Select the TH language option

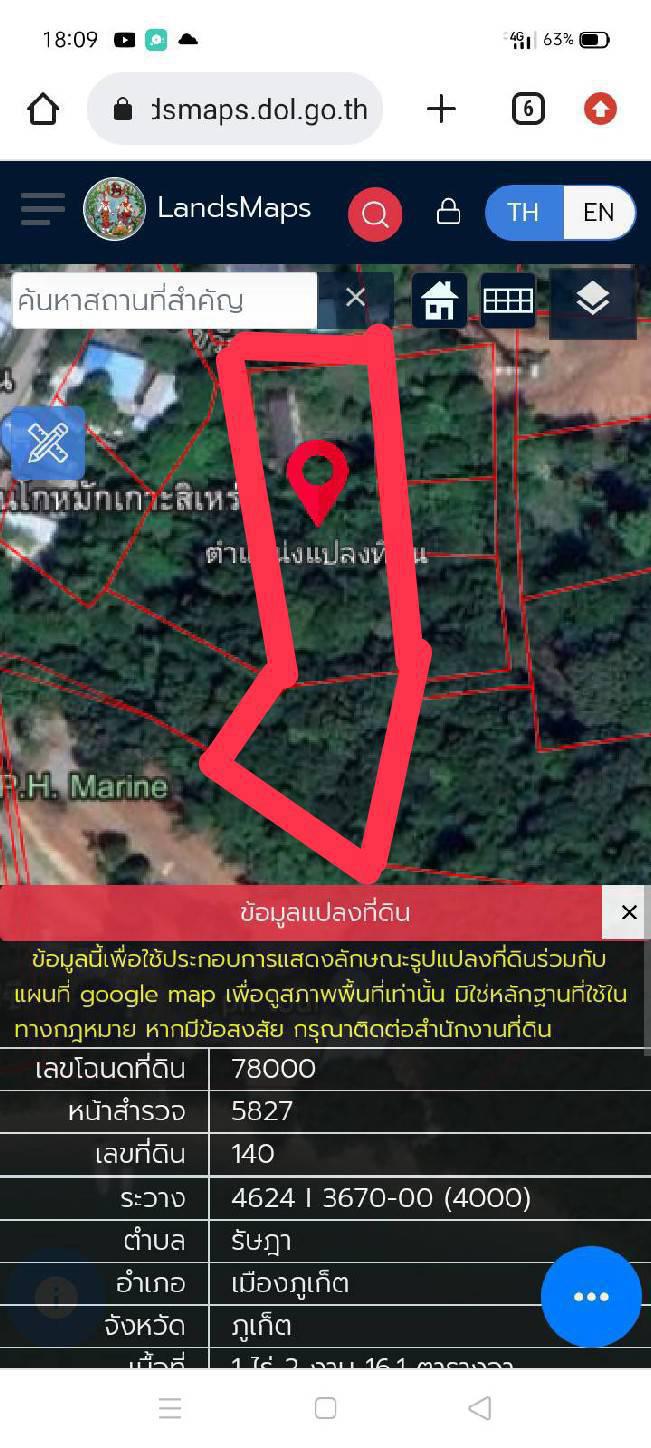522,212
